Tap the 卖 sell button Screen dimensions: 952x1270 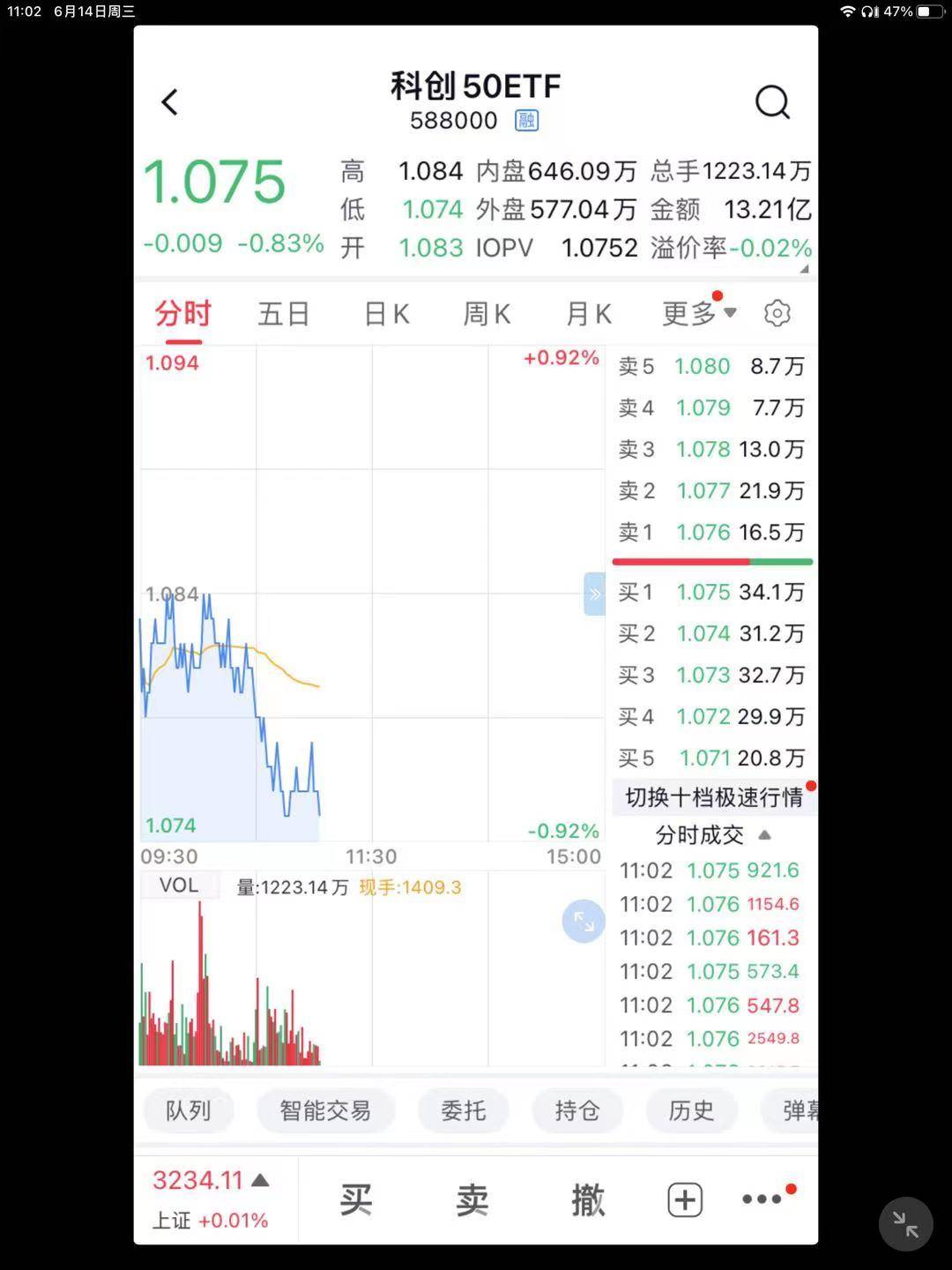tap(472, 1199)
